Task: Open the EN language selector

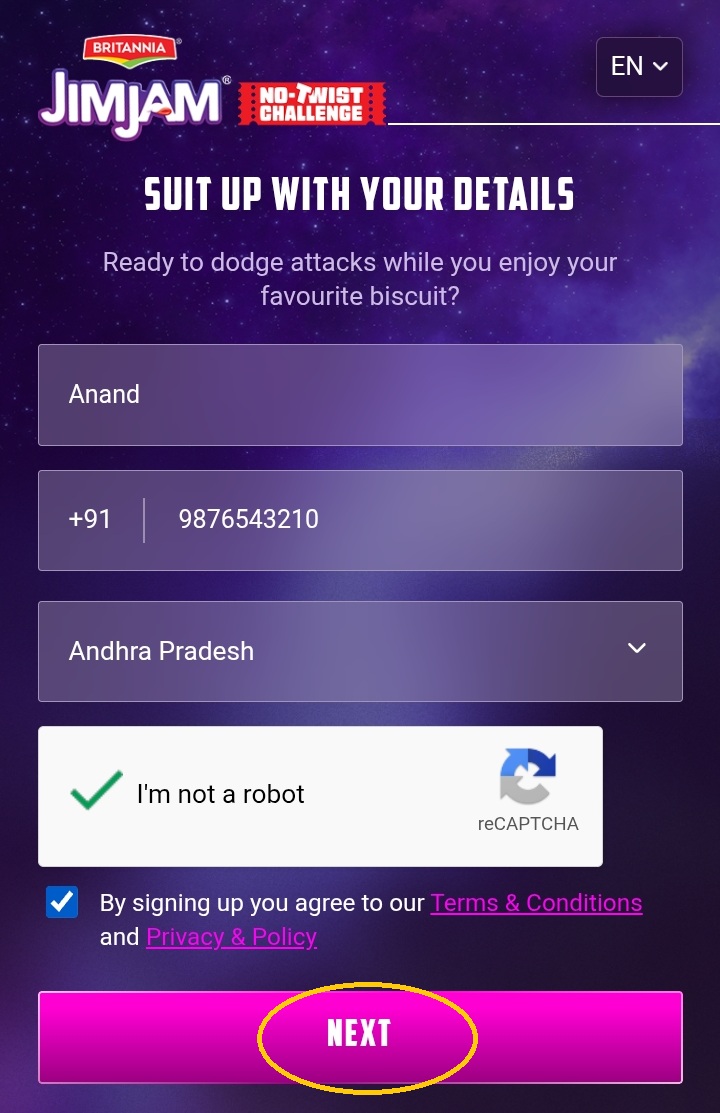Action: tap(639, 67)
